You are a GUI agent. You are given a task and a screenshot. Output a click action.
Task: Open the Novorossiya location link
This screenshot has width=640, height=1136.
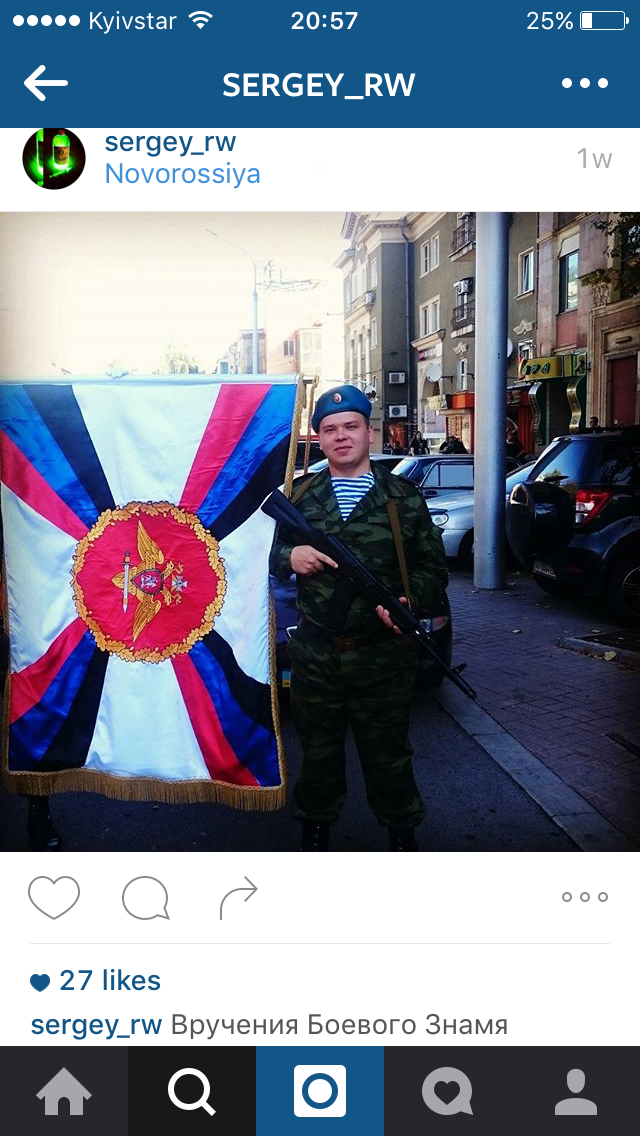pyautogui.click(x=182, y=174)
